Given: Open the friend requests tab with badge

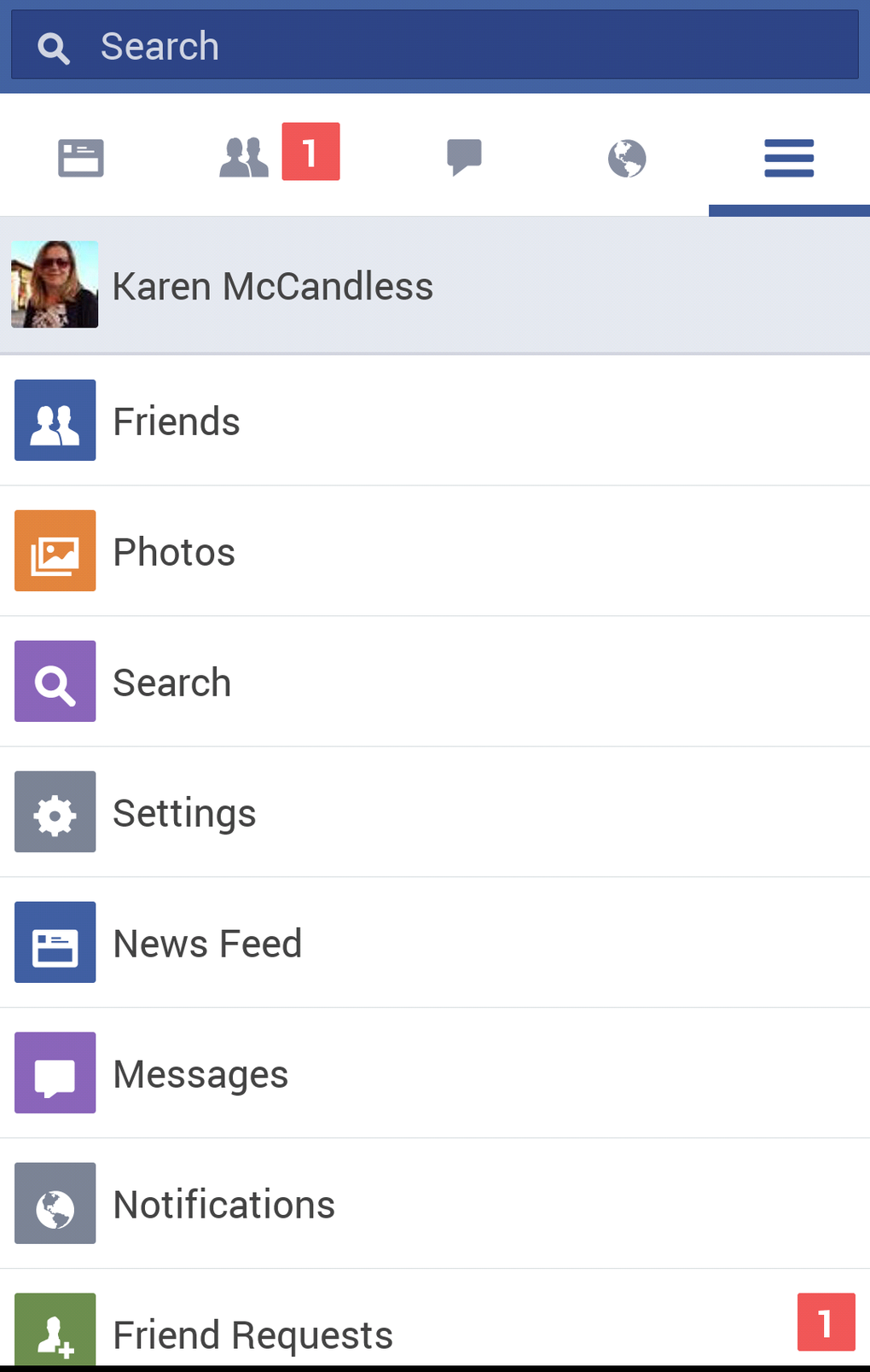Looking at the screenshot, I should [x=256, y=156].
